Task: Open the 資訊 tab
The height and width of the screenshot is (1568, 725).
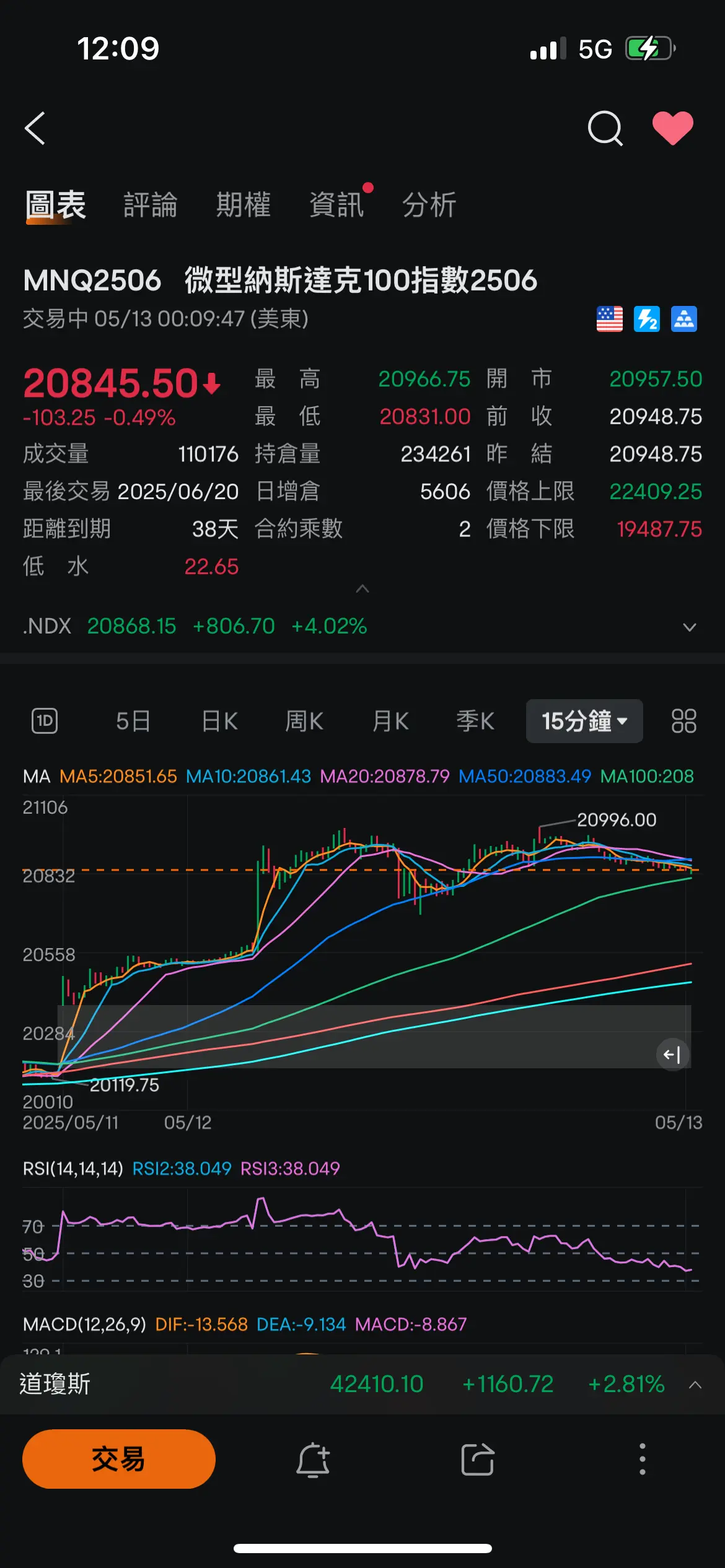Action: 336,205
